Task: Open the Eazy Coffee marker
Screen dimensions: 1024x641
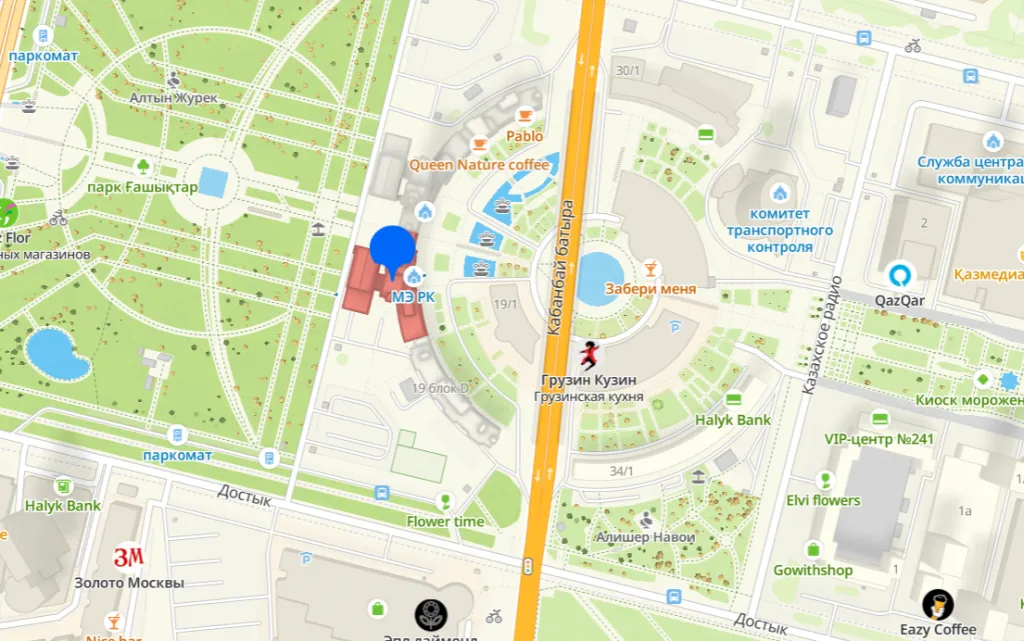Action: point(937,604)
